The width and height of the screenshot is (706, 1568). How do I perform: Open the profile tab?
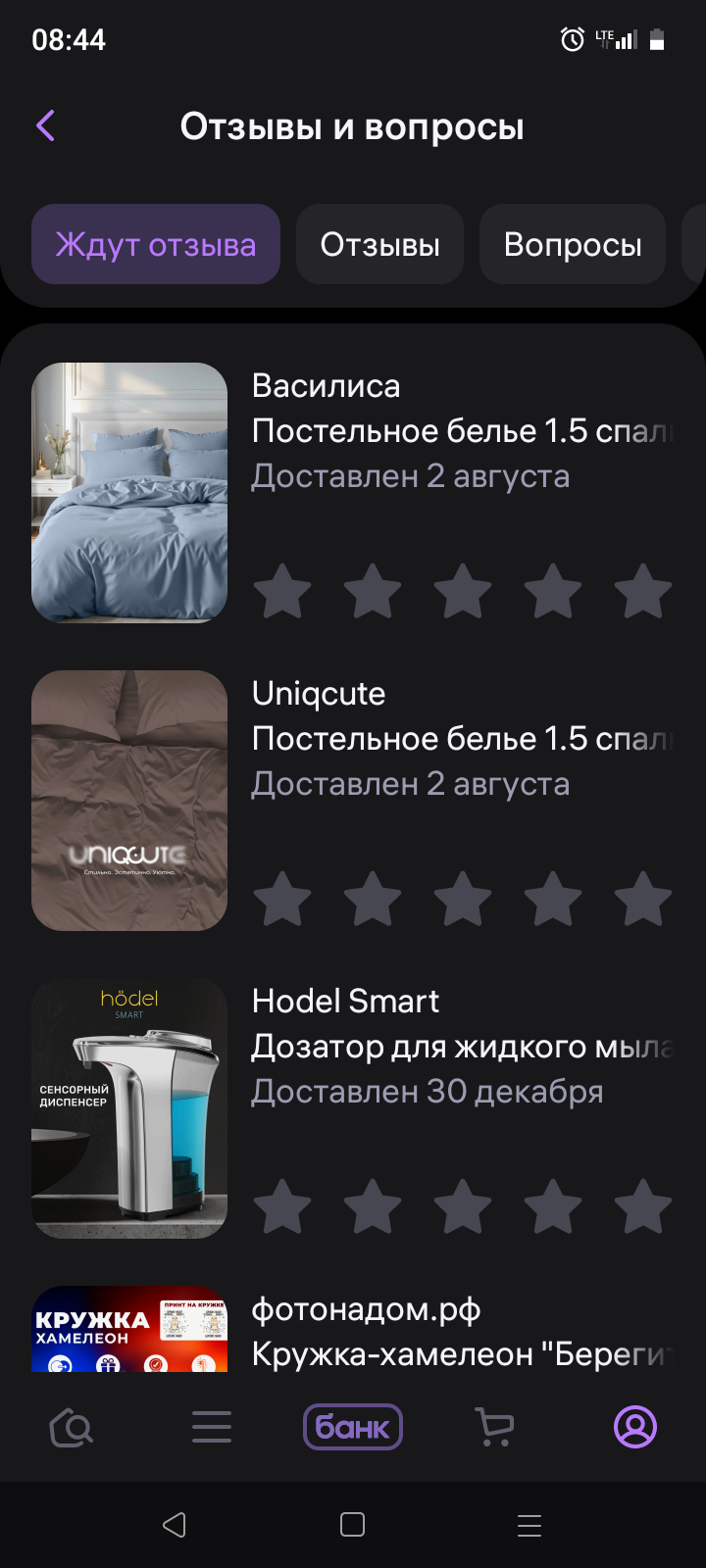point(635,1427)
